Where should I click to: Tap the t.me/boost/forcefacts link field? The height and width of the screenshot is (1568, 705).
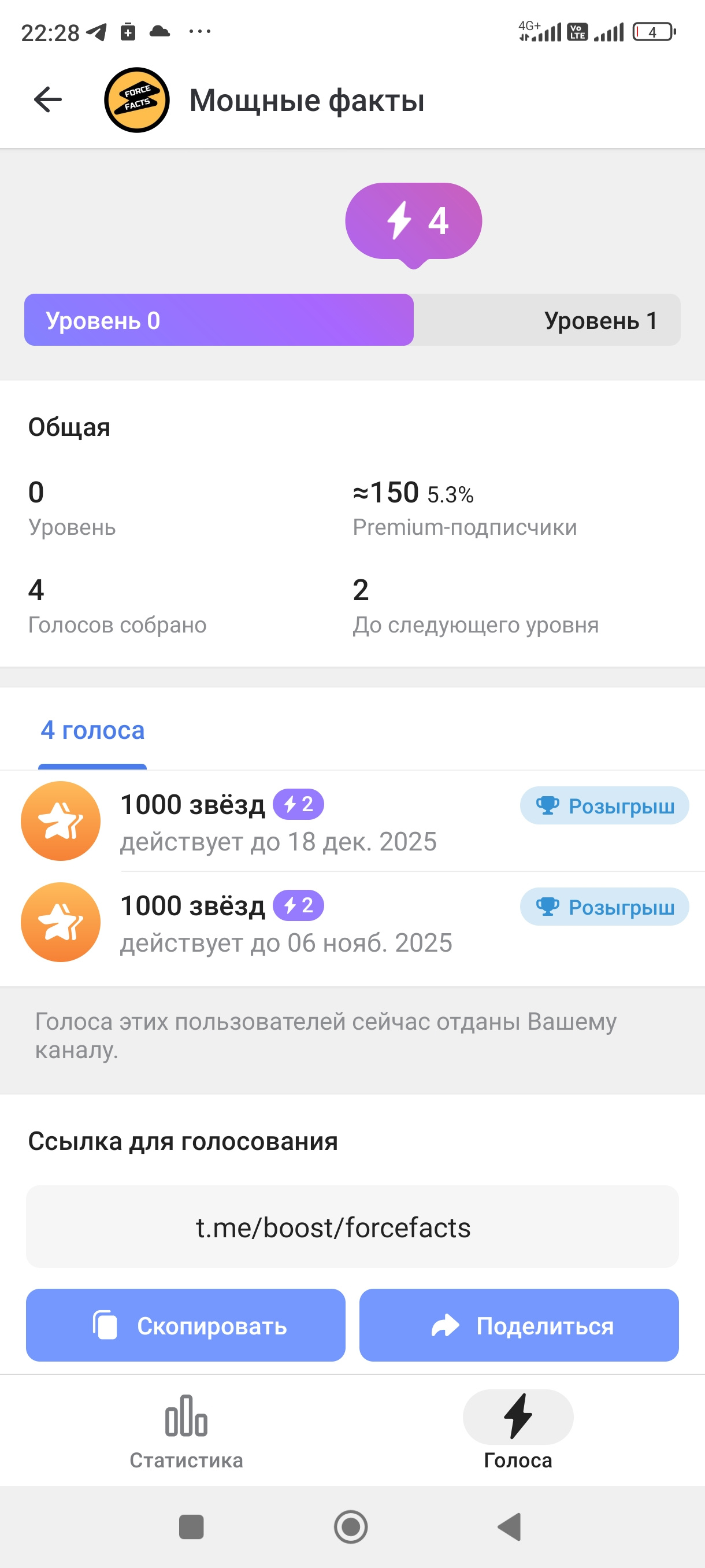tap(352, 1226)
